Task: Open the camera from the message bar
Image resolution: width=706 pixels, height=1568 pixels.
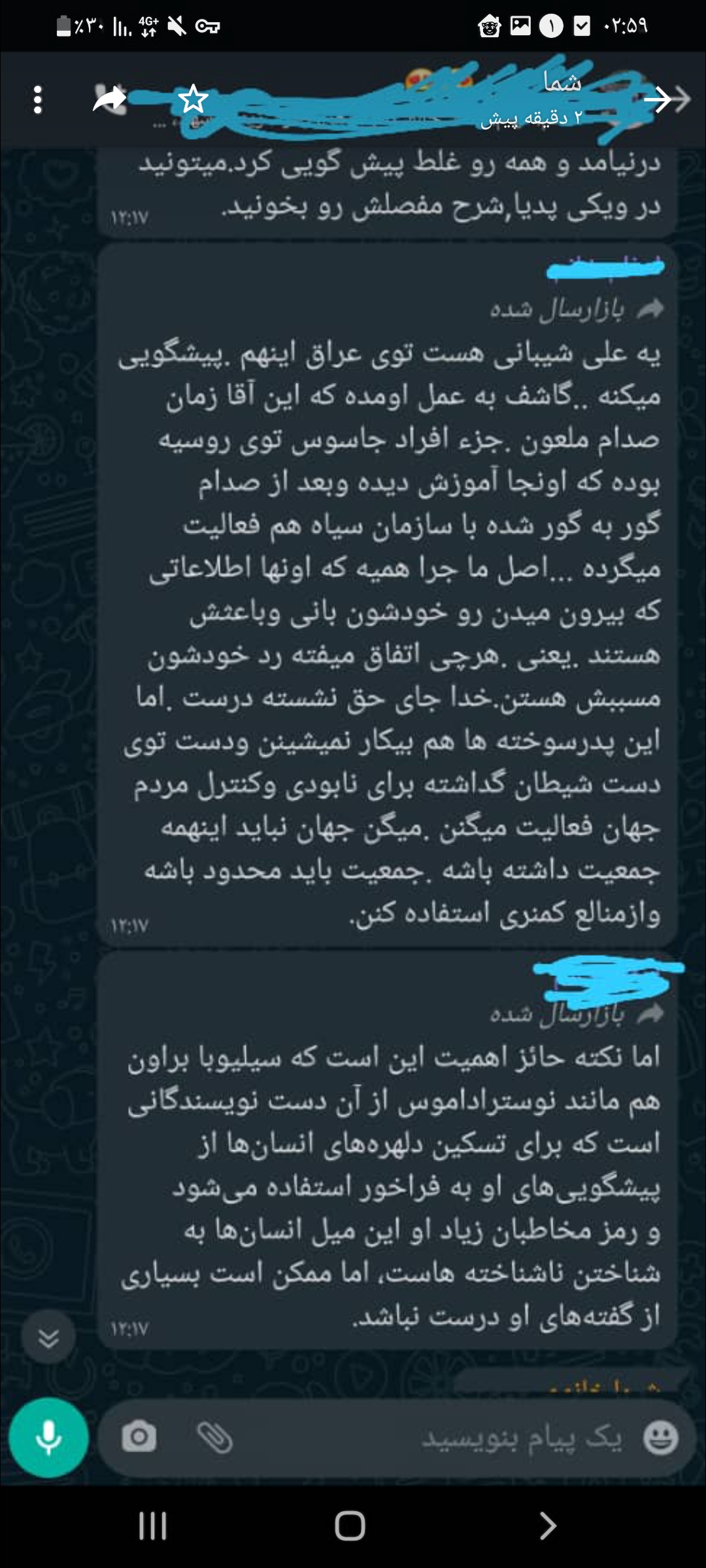Action: [139, 1437]
